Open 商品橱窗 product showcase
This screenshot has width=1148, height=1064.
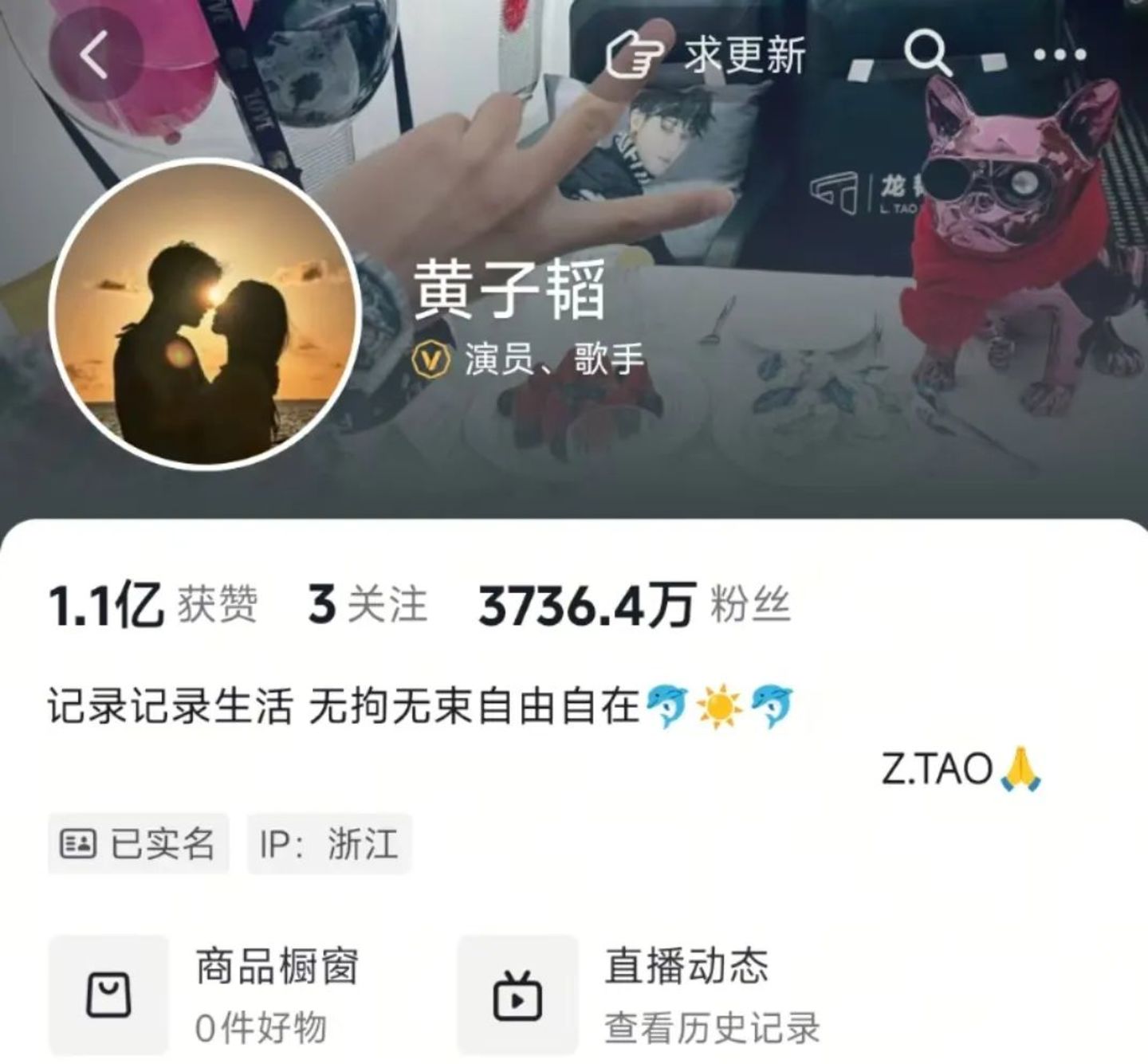pos(239,995)
